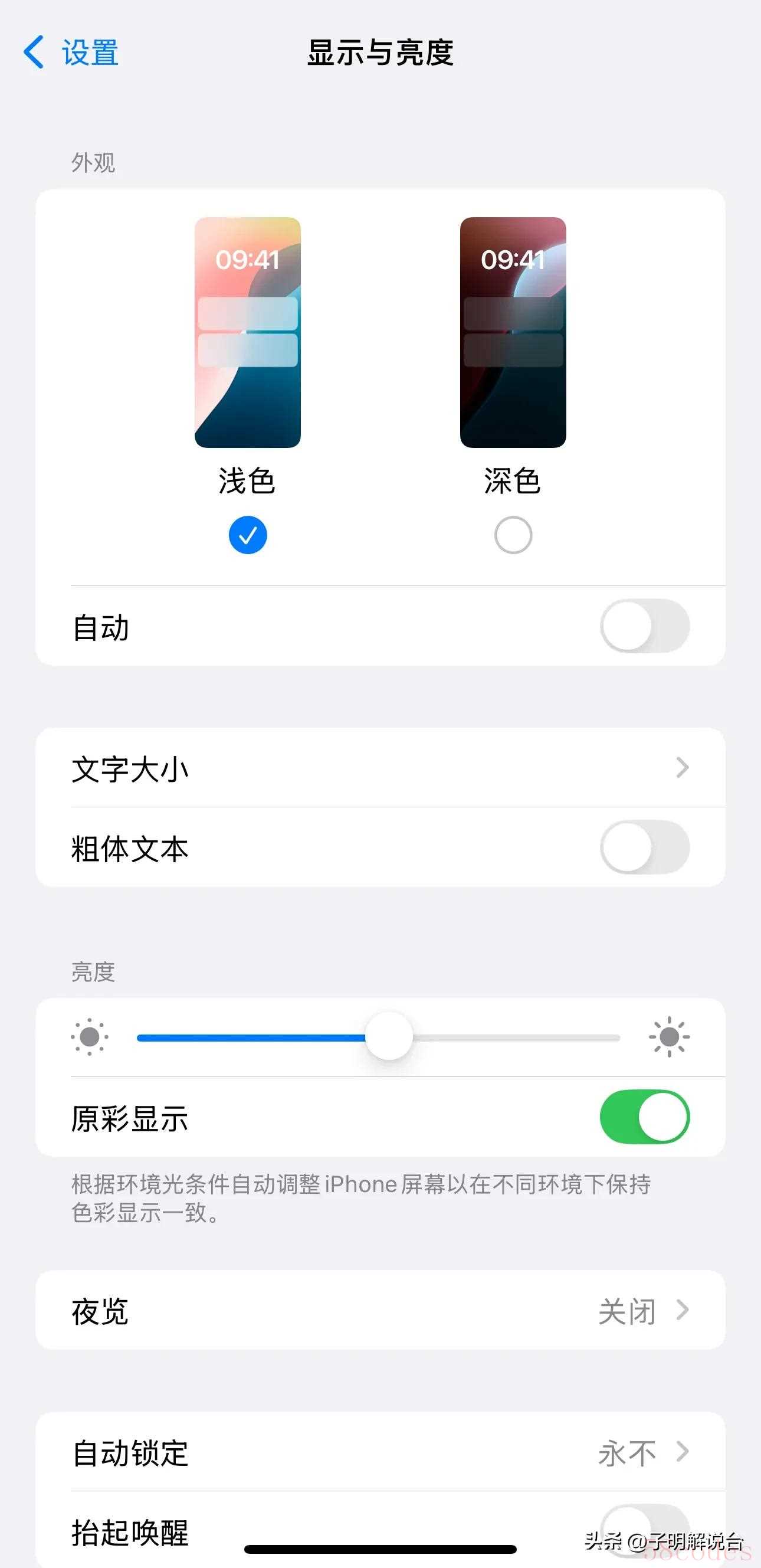Enable the 粗体文本 switch
The width and height of the screenshot is (761, 1568).
[645, 847]
